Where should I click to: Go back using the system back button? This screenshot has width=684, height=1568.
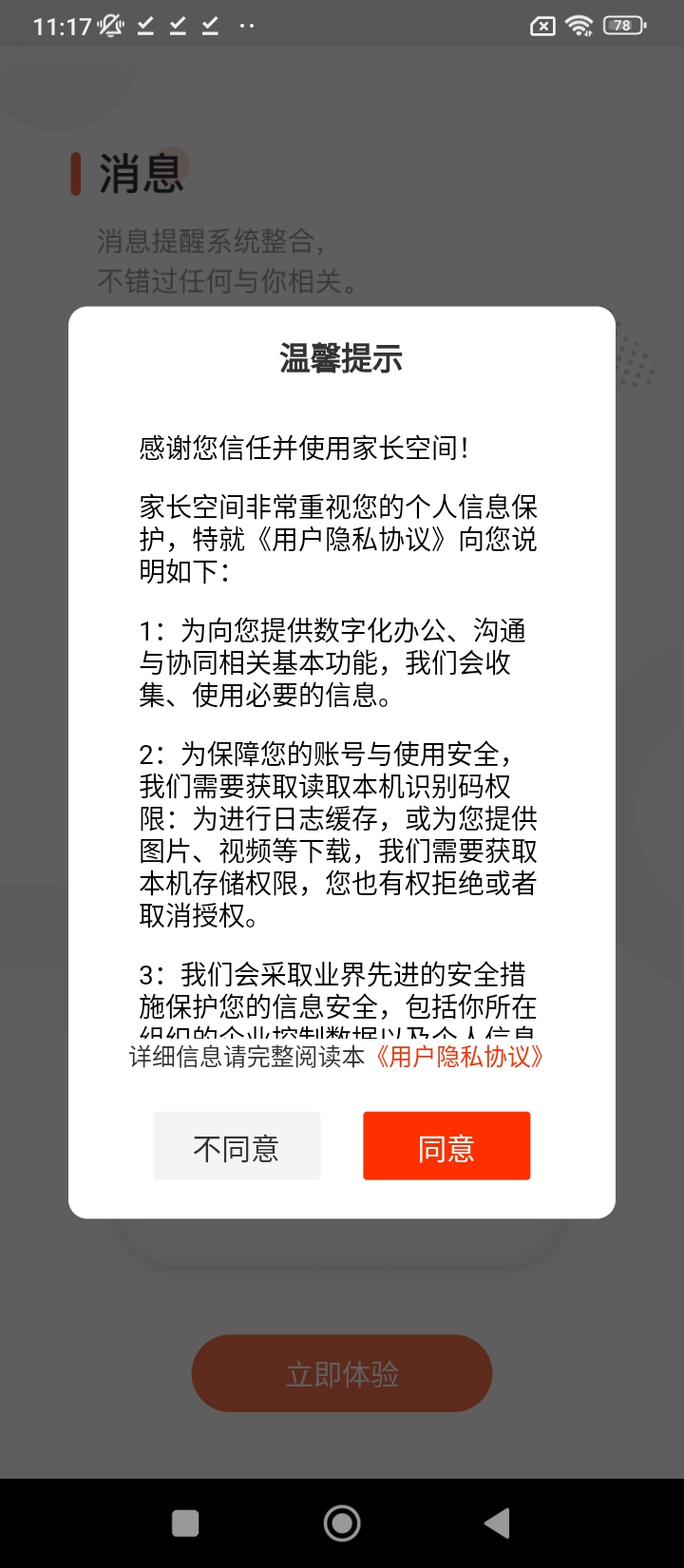[x=497, y=1523]
